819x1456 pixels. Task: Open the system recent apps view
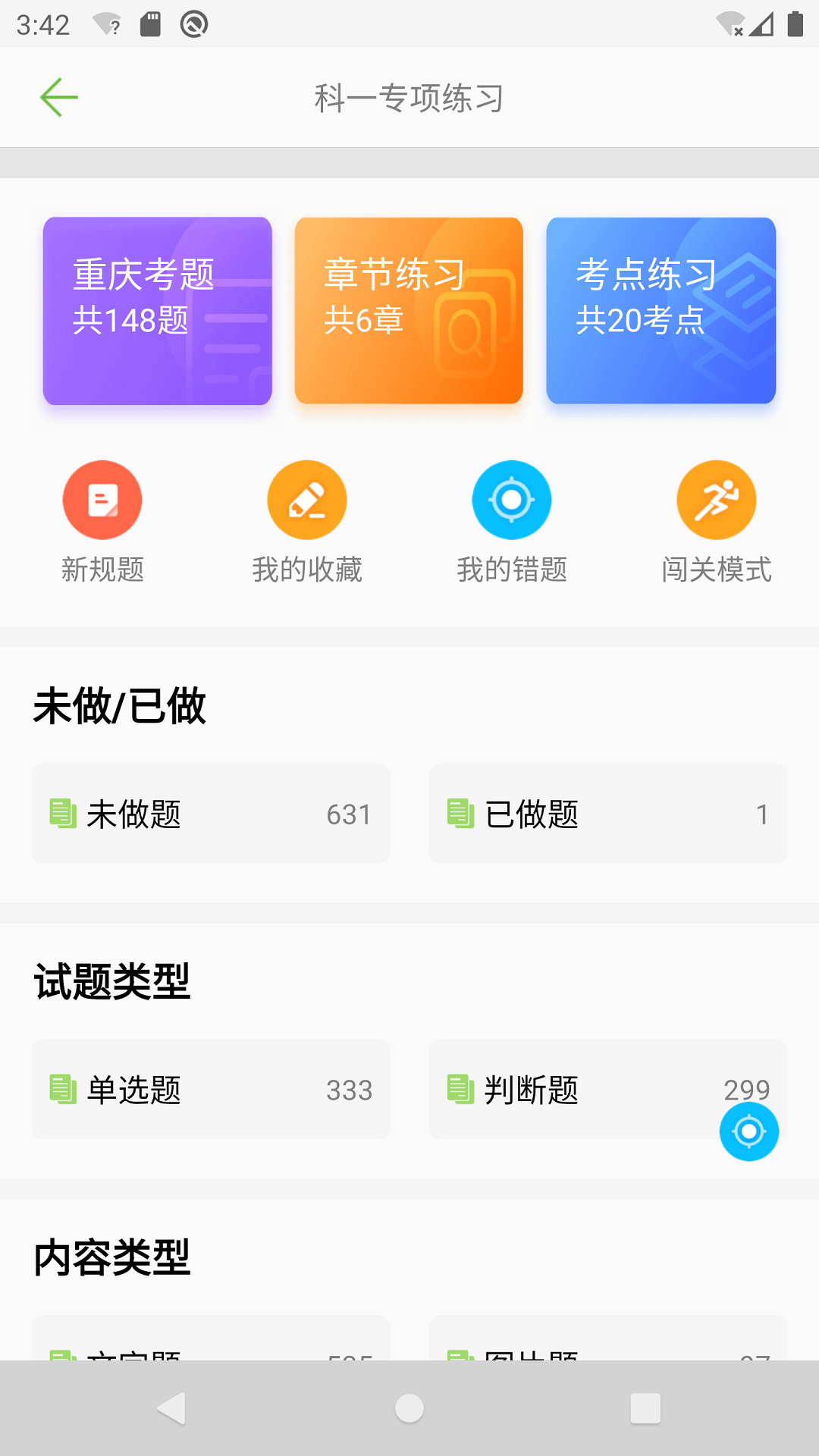(645, 1408)
